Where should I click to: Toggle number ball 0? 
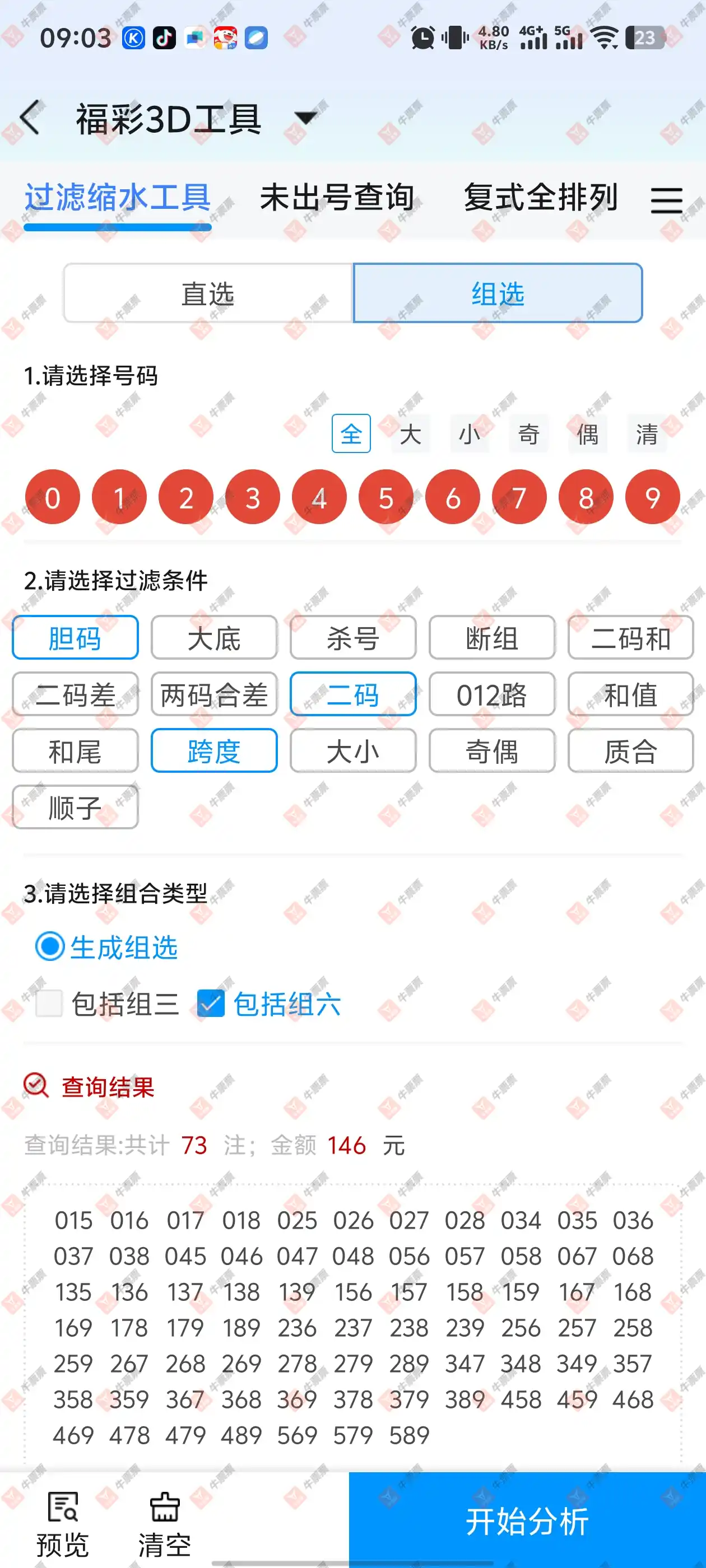tap(52, 497)
